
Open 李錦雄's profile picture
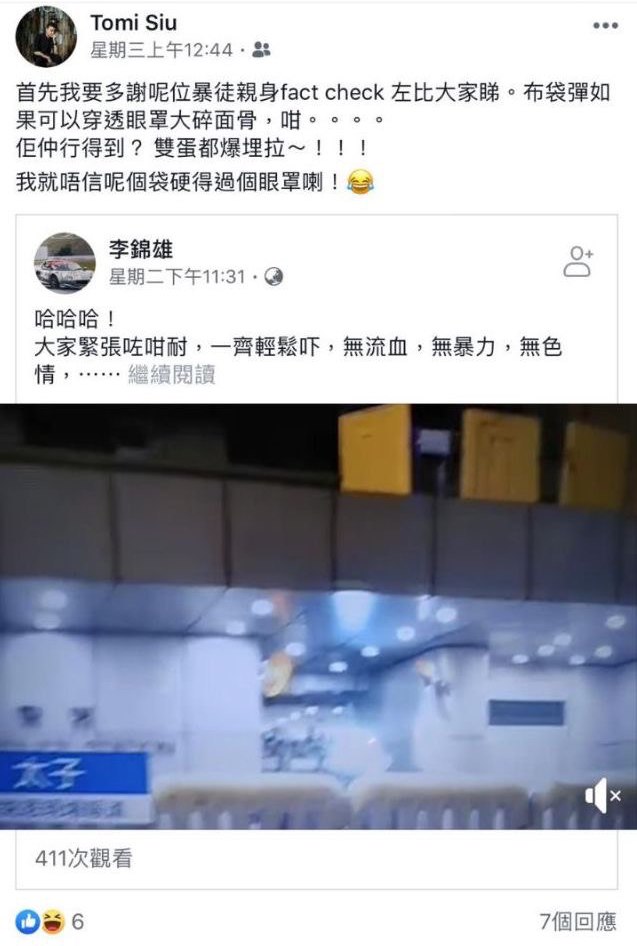tap(65, 263)
